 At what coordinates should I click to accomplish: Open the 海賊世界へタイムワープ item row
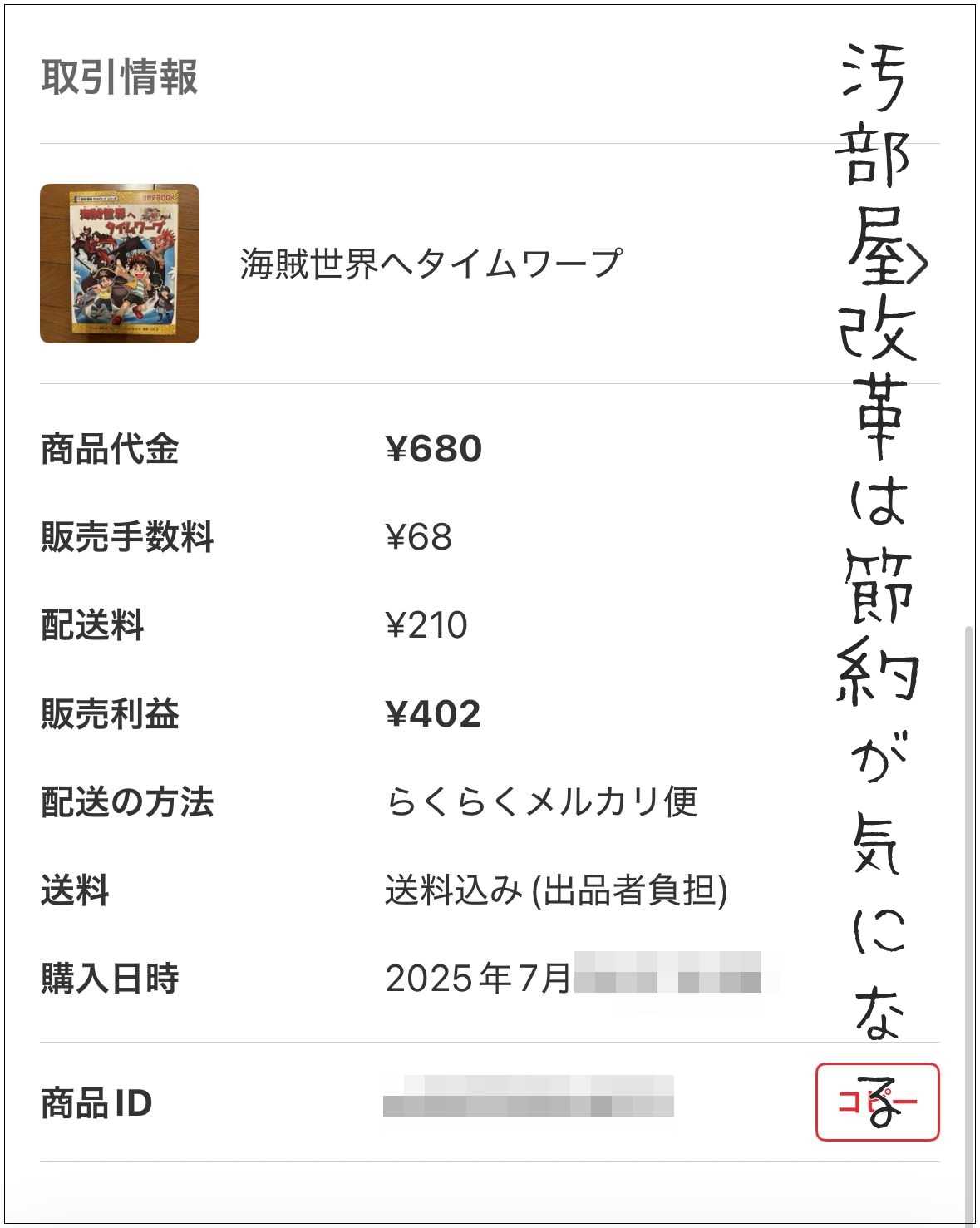pos(431,264)
